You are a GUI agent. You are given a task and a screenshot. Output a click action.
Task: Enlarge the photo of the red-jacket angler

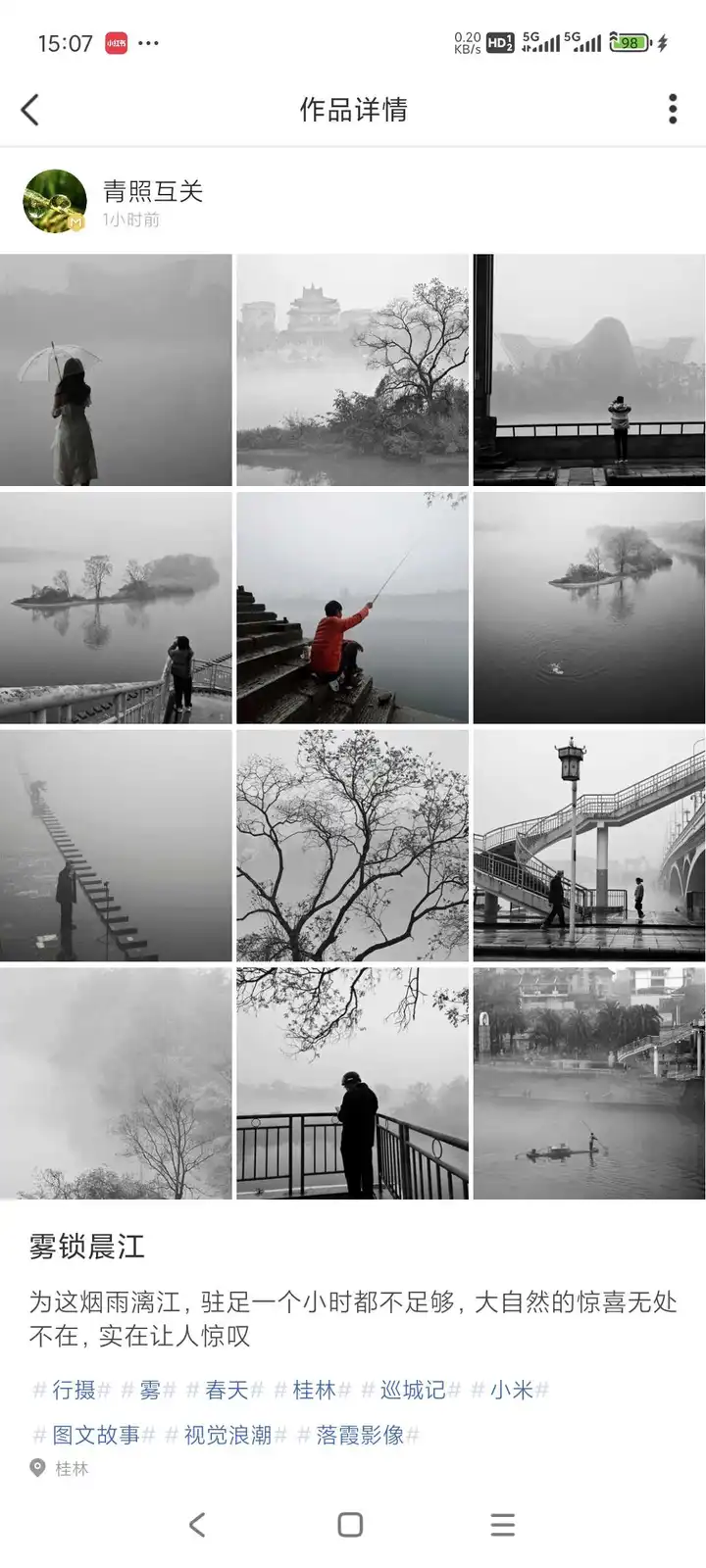(352, 608)
